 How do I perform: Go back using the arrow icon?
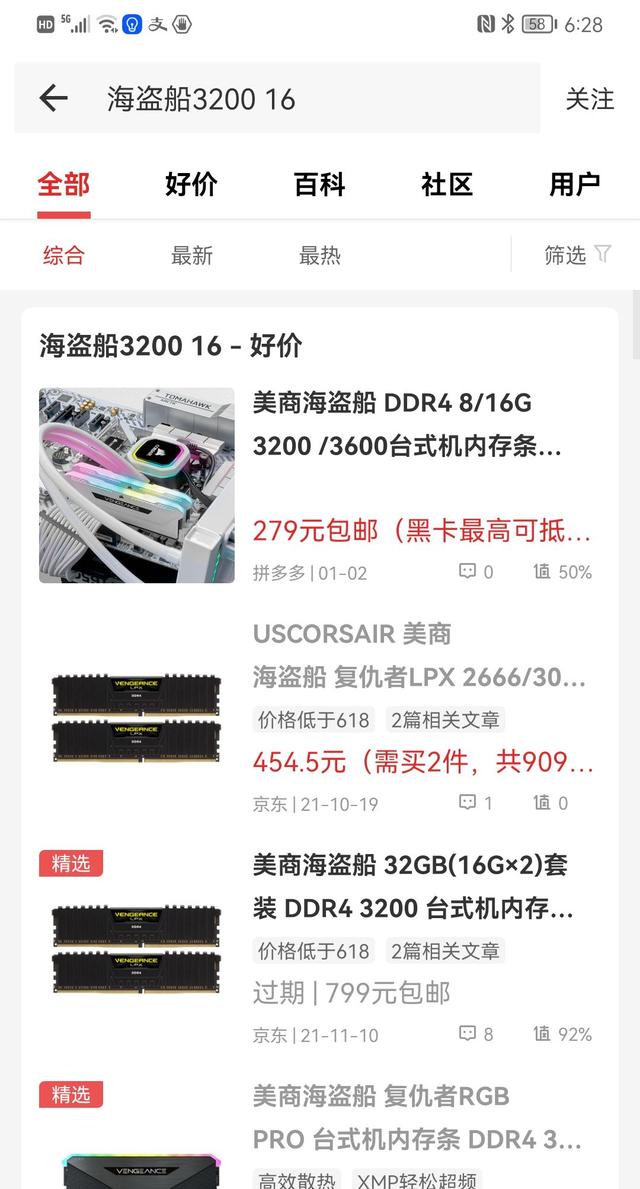(x=53, y=98)
